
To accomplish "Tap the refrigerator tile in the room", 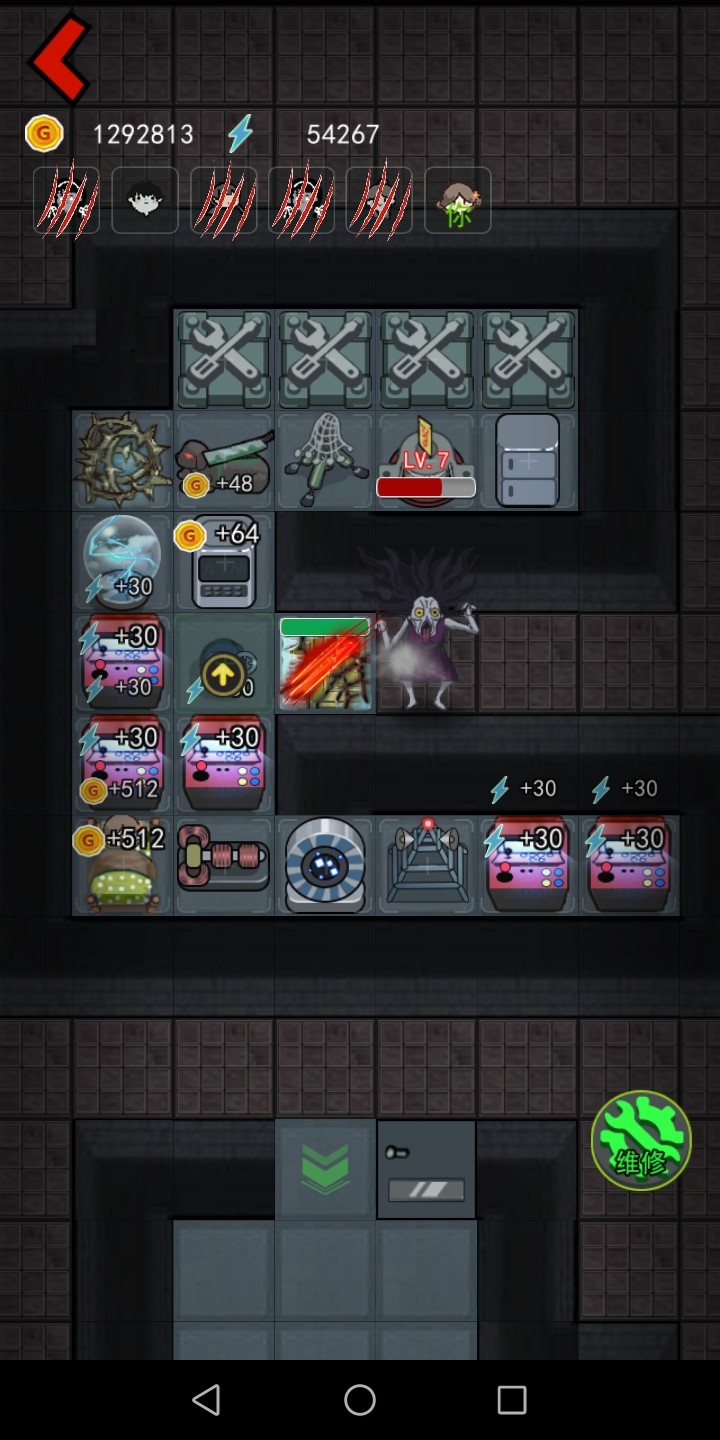I will (x=527, y=461).
